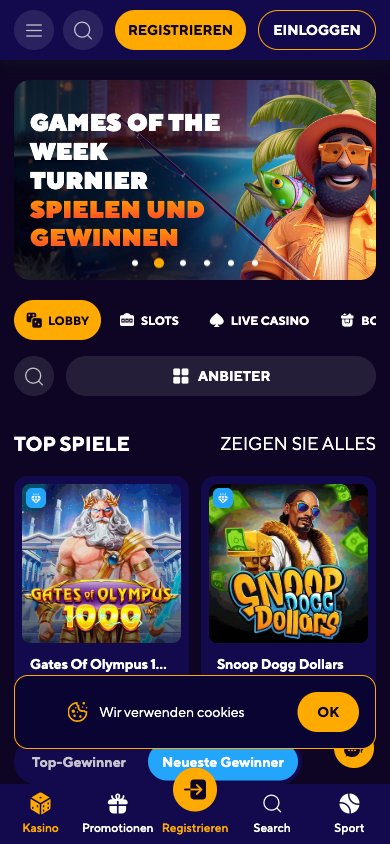Open the Games of the Week tournament banner

pyautogui.click(x=195, y=180)
